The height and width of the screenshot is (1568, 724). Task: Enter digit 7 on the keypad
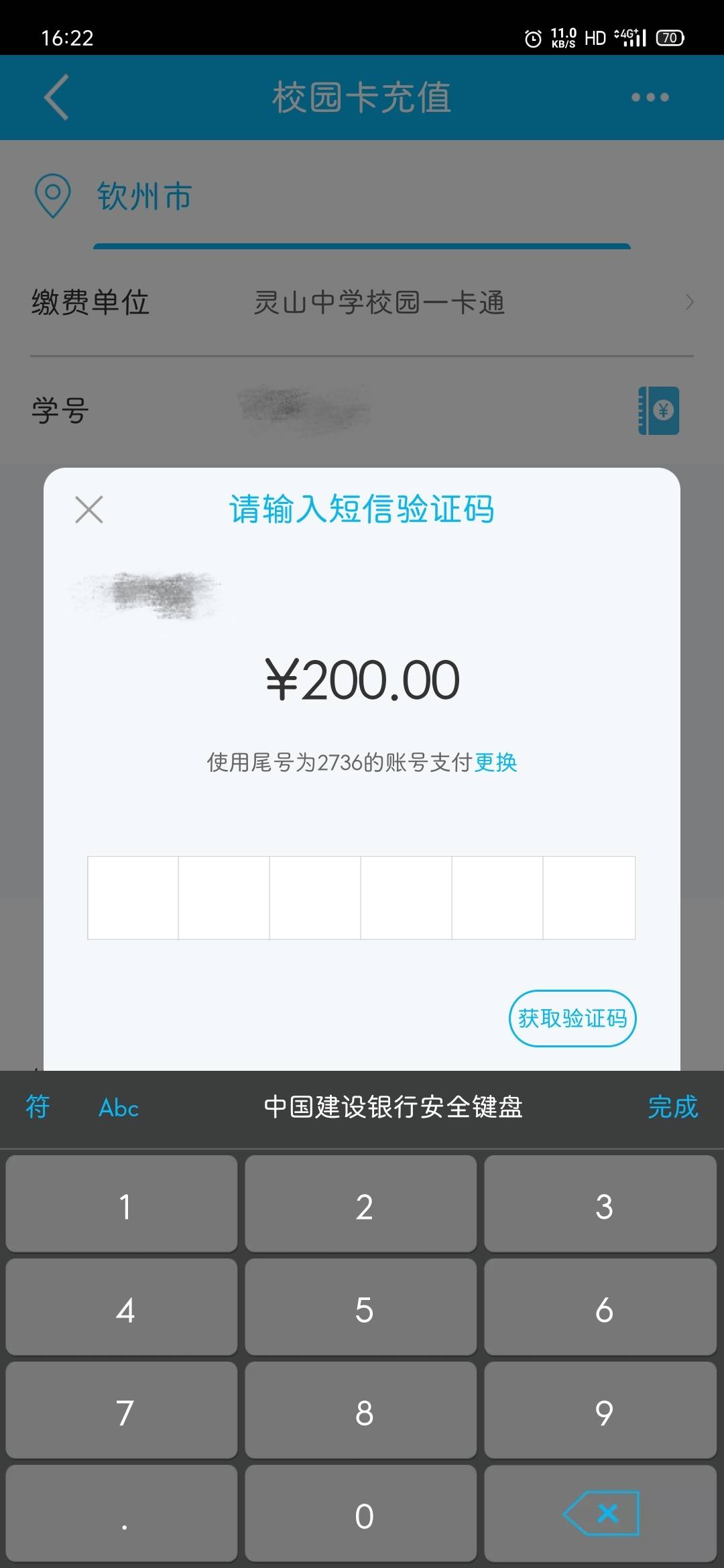tap(122, 1413)
